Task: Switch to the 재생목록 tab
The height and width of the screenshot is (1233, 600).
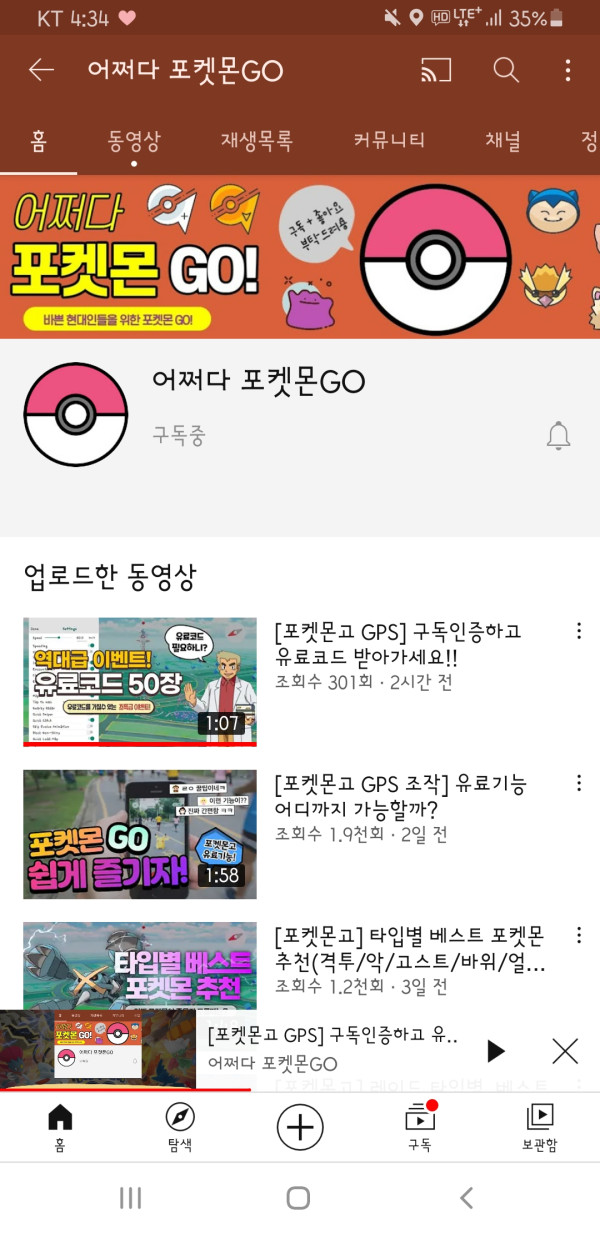Action: [257, 141]
